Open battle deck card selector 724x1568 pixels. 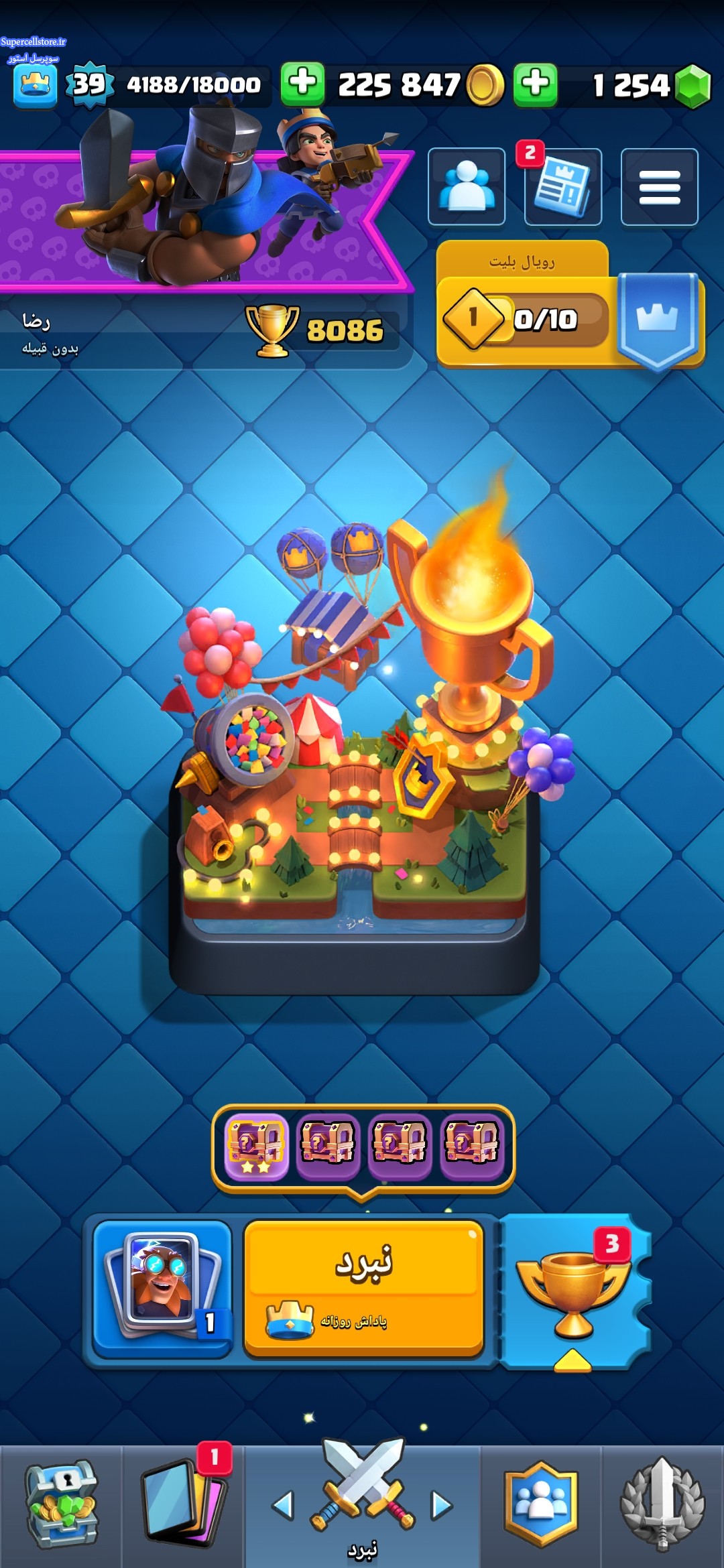click(x=162, y=1288)
